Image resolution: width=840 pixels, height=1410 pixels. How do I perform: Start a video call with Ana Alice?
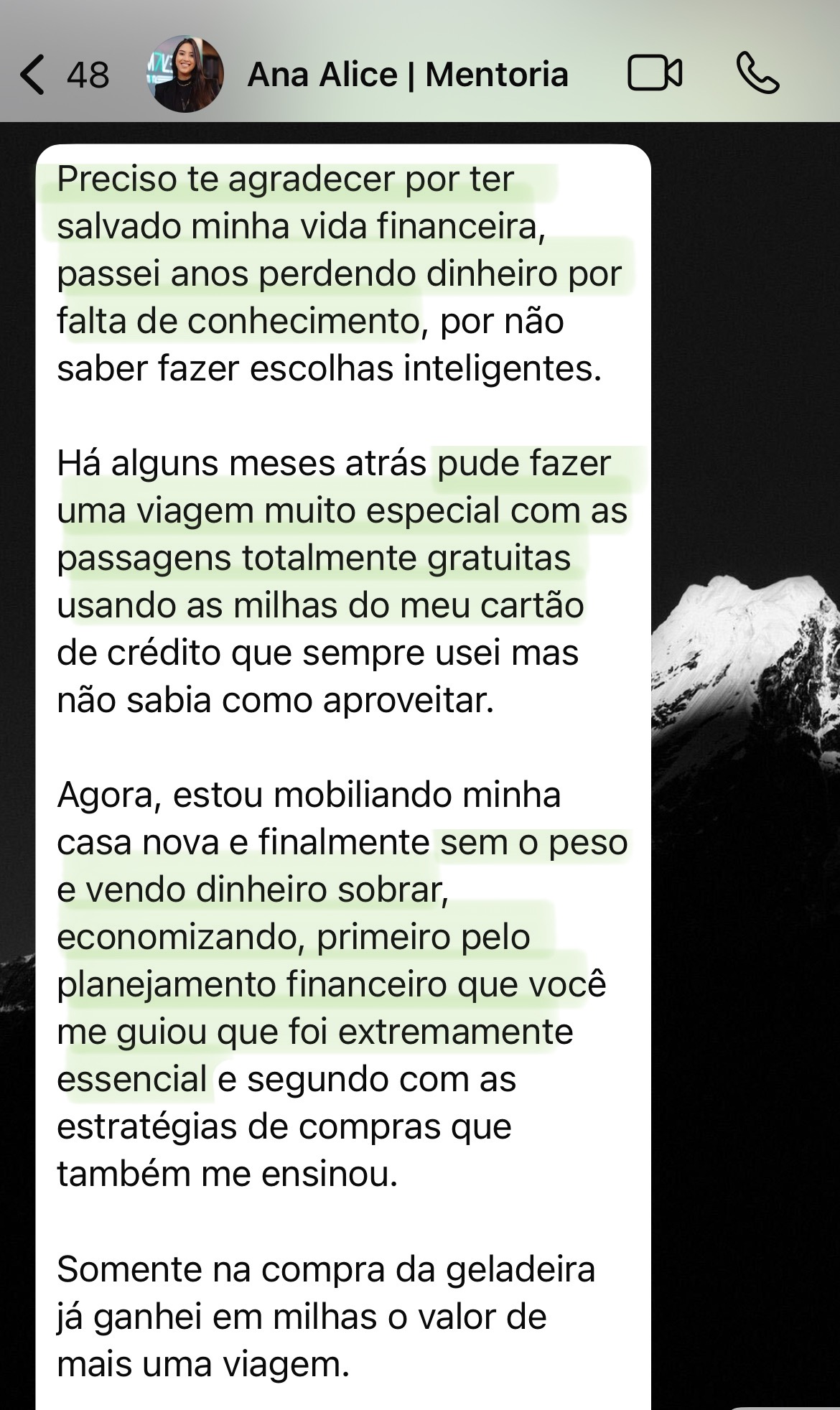coord(654,73)
